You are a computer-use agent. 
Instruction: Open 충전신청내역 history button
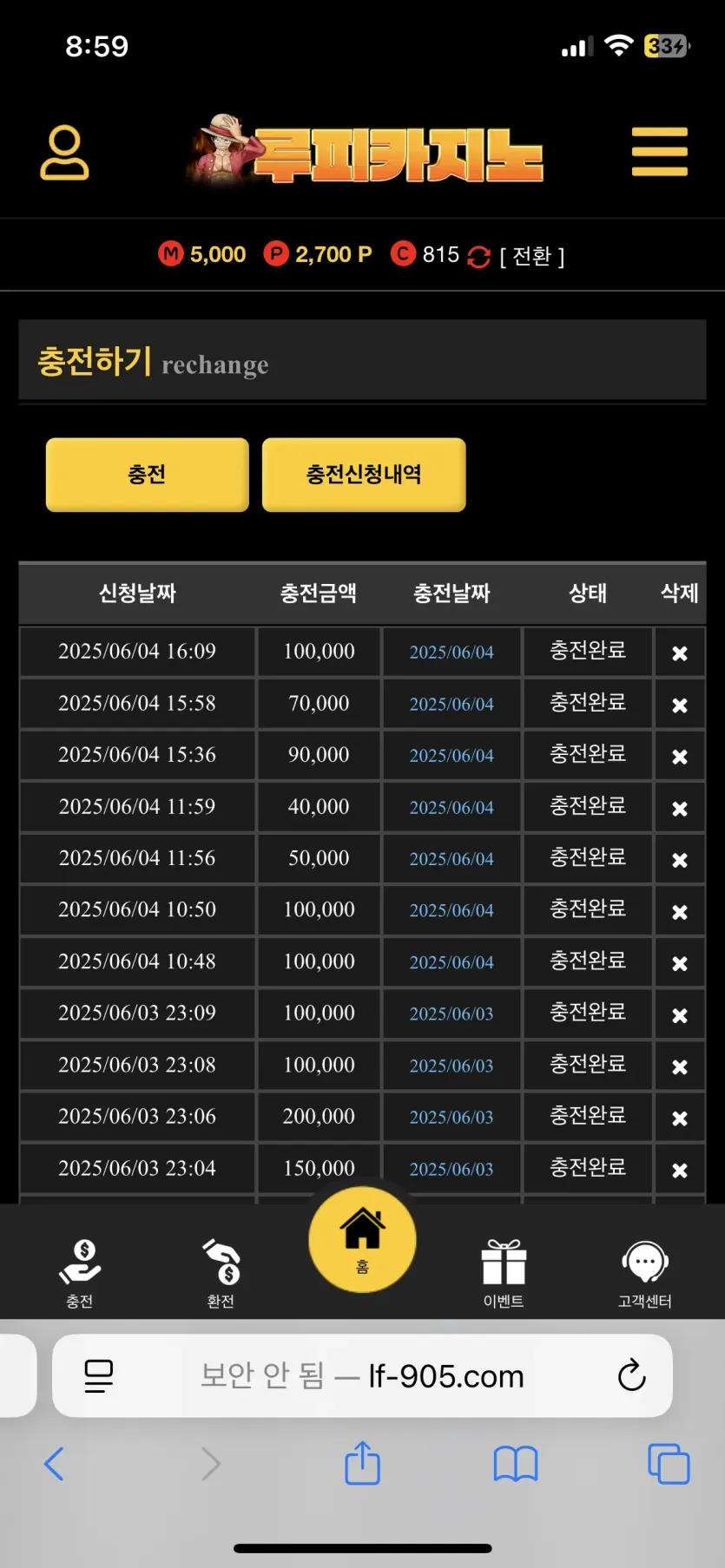click(x=364, y=475)
